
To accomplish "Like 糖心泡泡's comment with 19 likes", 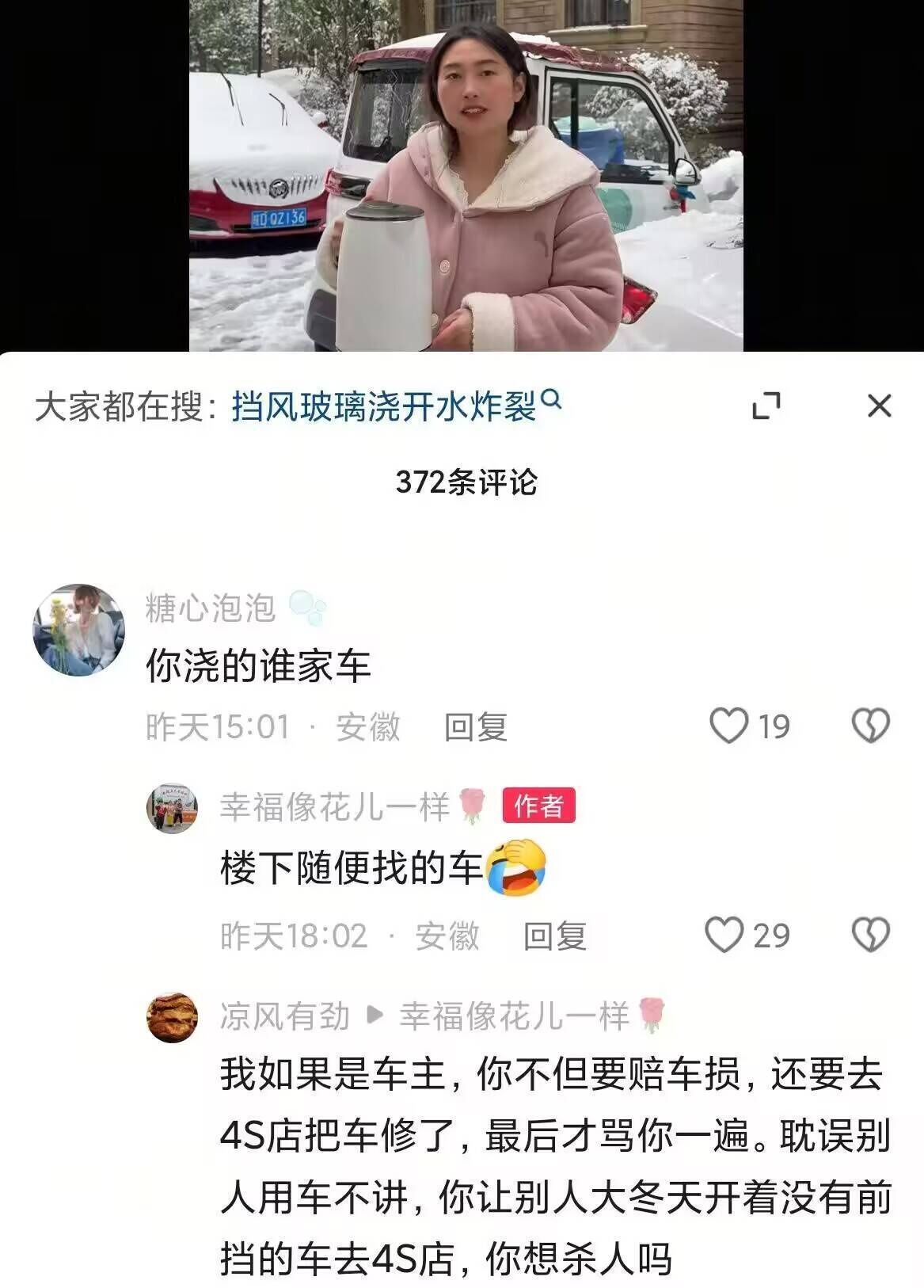I will pyautogui.click(x=728, y=726).
